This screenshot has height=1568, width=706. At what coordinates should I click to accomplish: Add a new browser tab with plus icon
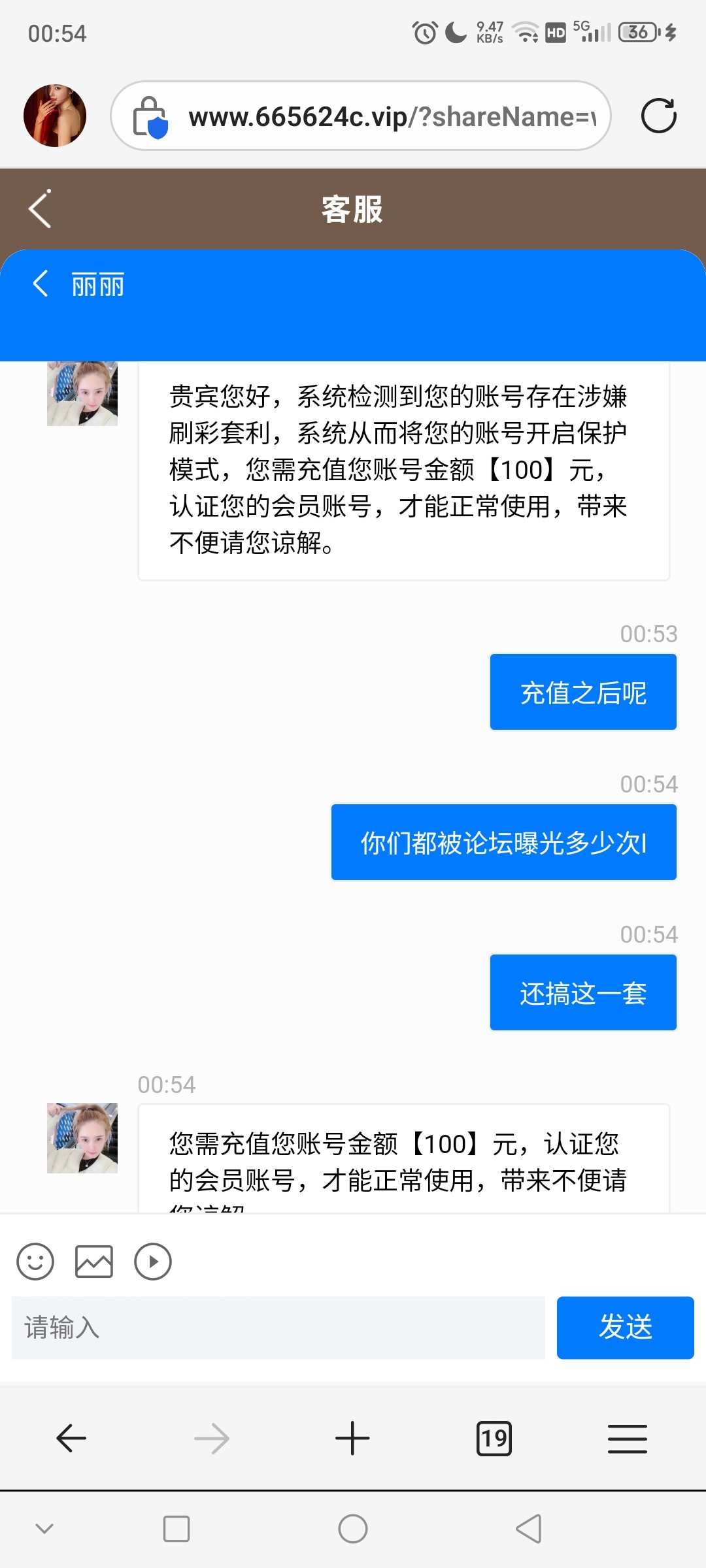[352, 1437]
